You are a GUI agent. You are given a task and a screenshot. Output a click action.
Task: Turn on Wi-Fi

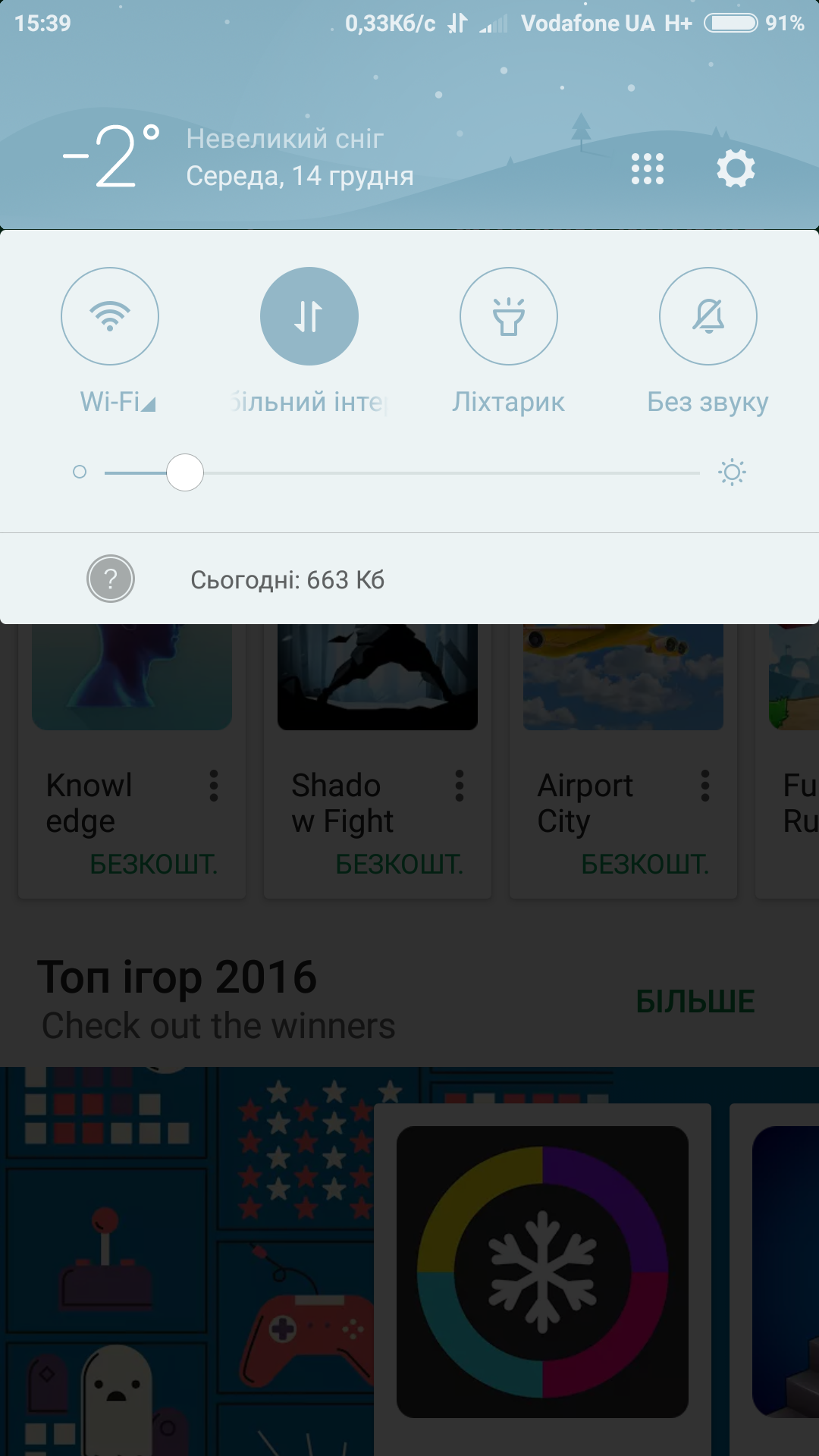(110, 316)
